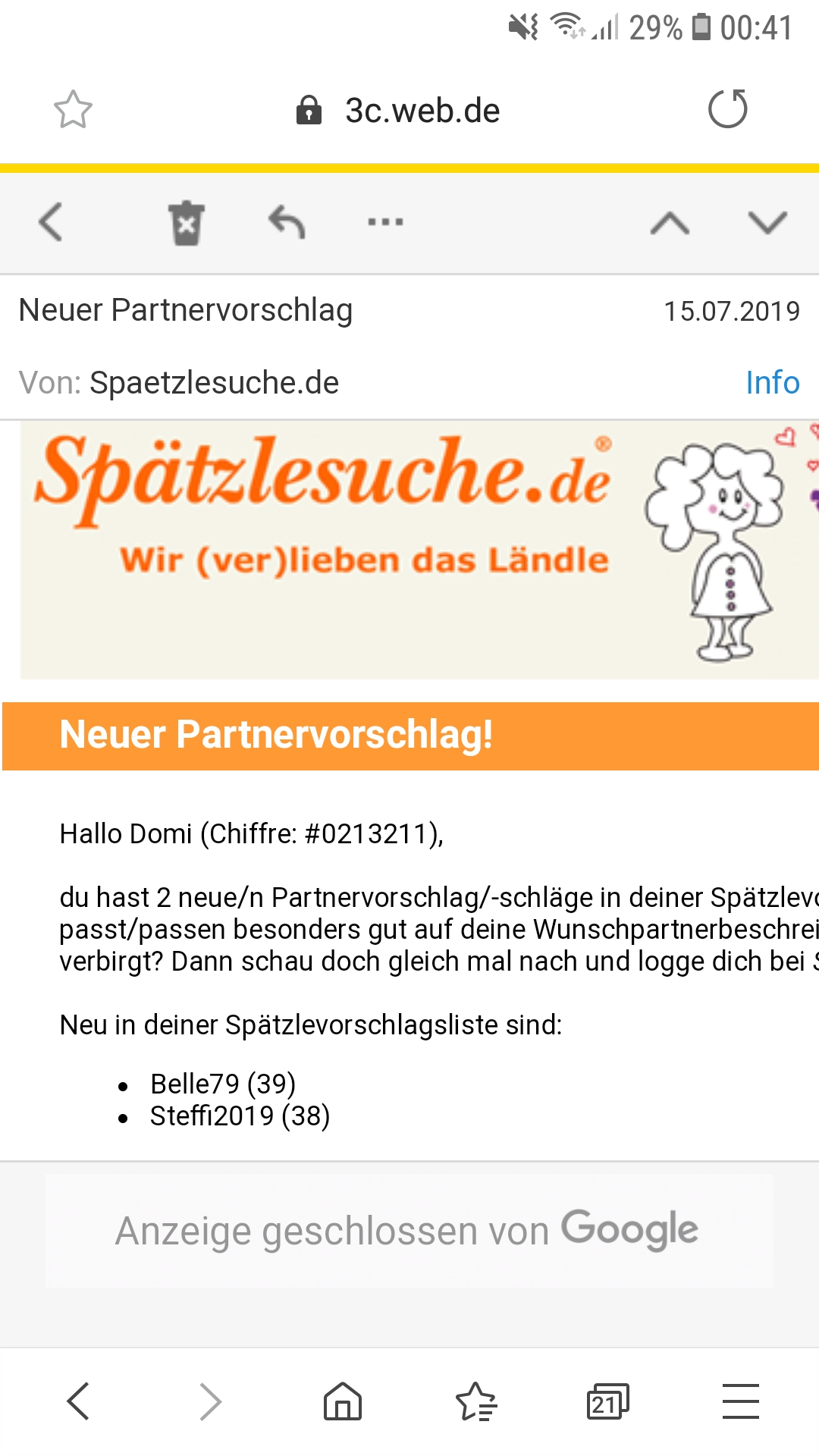
Task: Reply to the Spaetzlesuche.de email
Action: (287, 222)
